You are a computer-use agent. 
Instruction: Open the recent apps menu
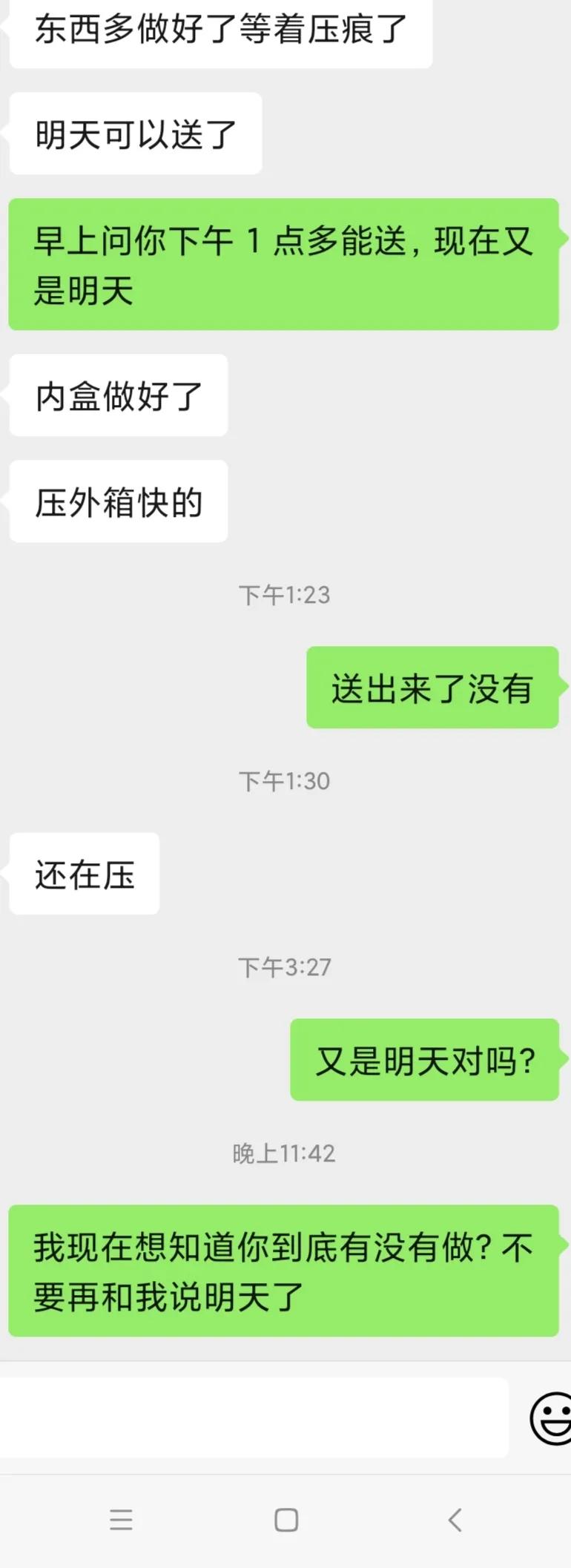(x=121, y=1520)
